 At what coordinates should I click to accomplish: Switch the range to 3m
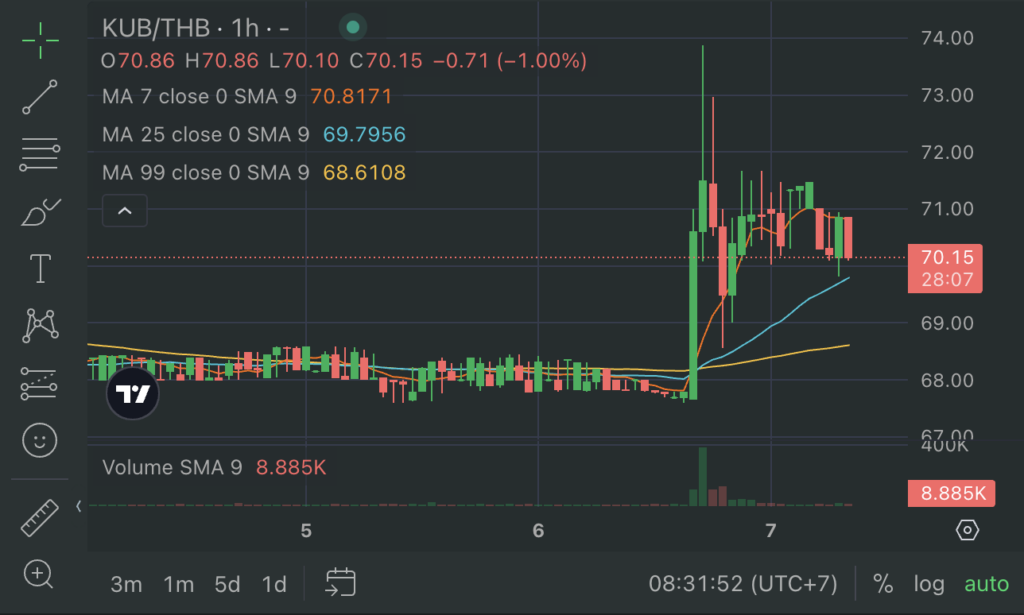coord(126,584)
